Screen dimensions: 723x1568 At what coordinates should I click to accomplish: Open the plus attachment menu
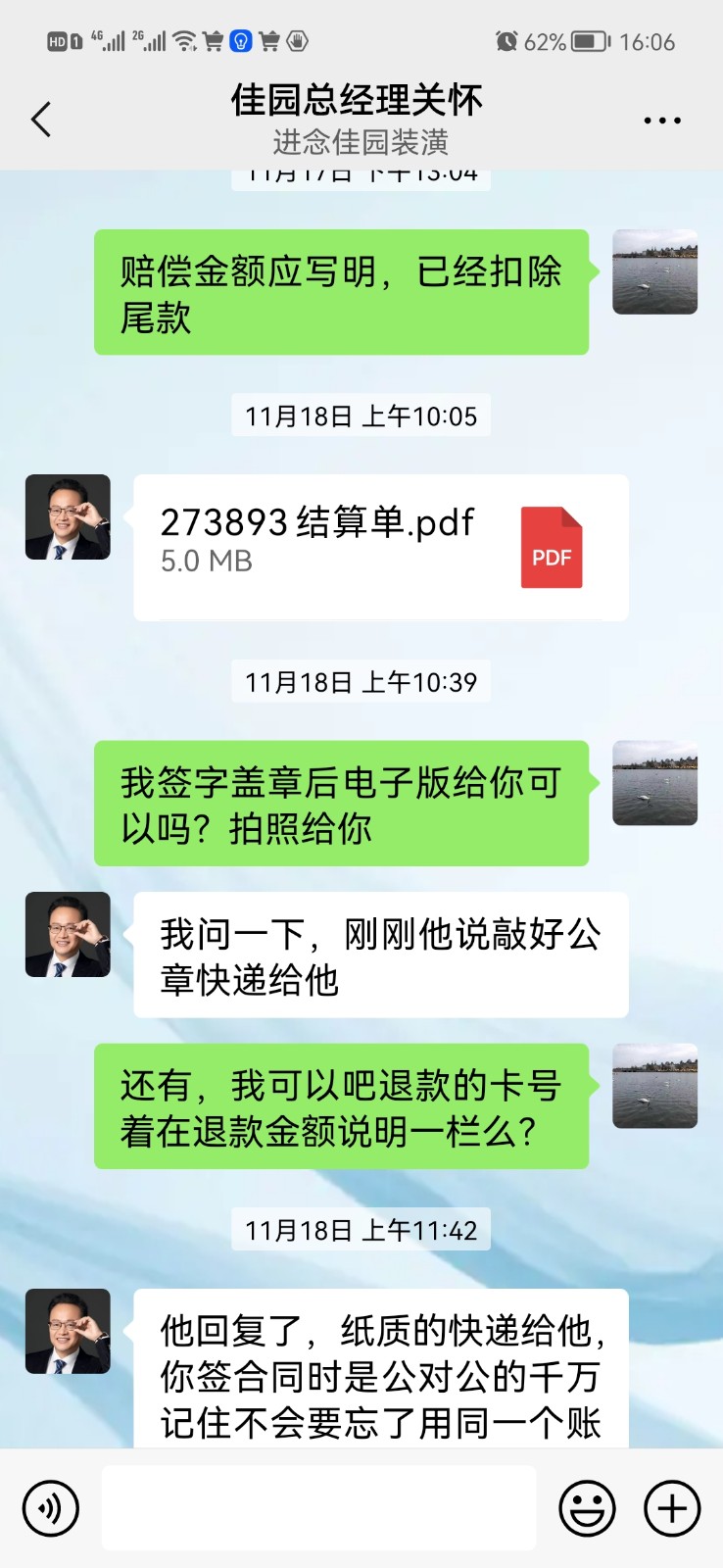(672, 1508)
